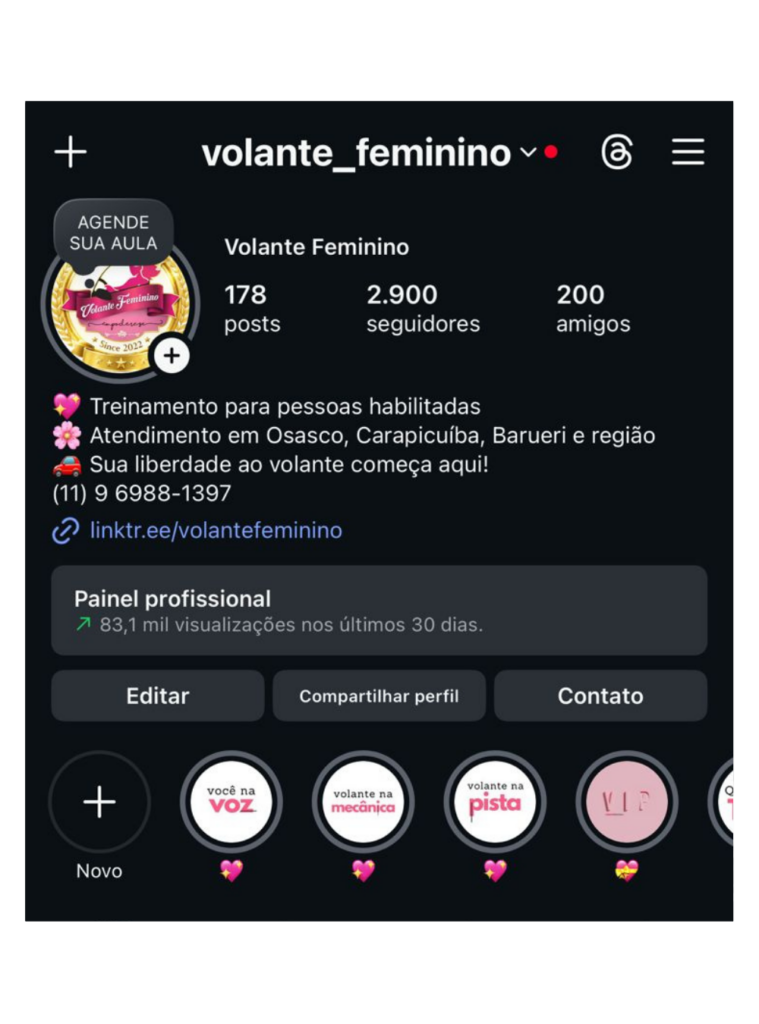
Task: Tap the plus icon to create content
Action: [70, 153]
